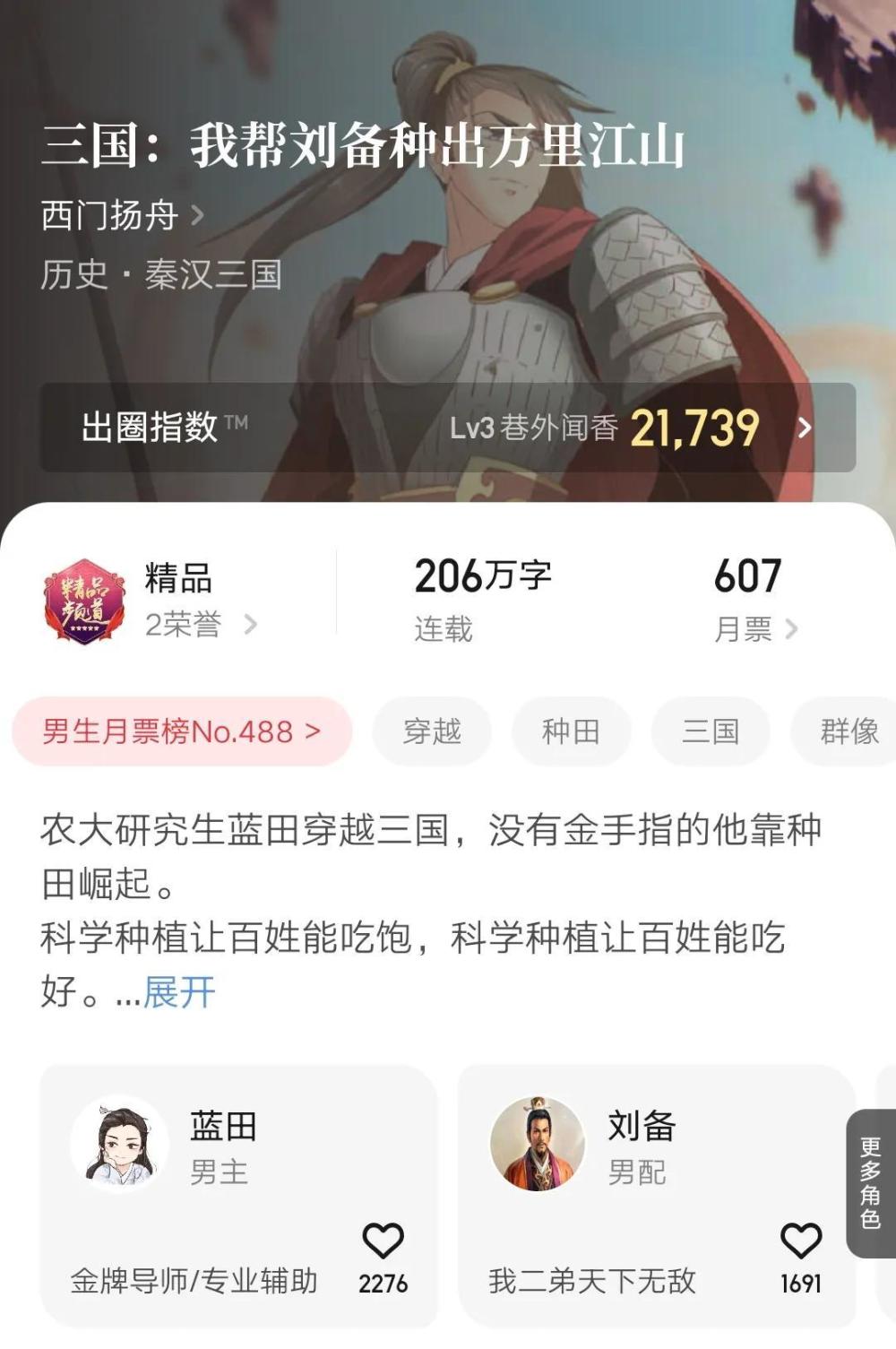
Task: Open 男生月票榜No.488 ranking
Action: pyautogui.click(x=181, y=731)
